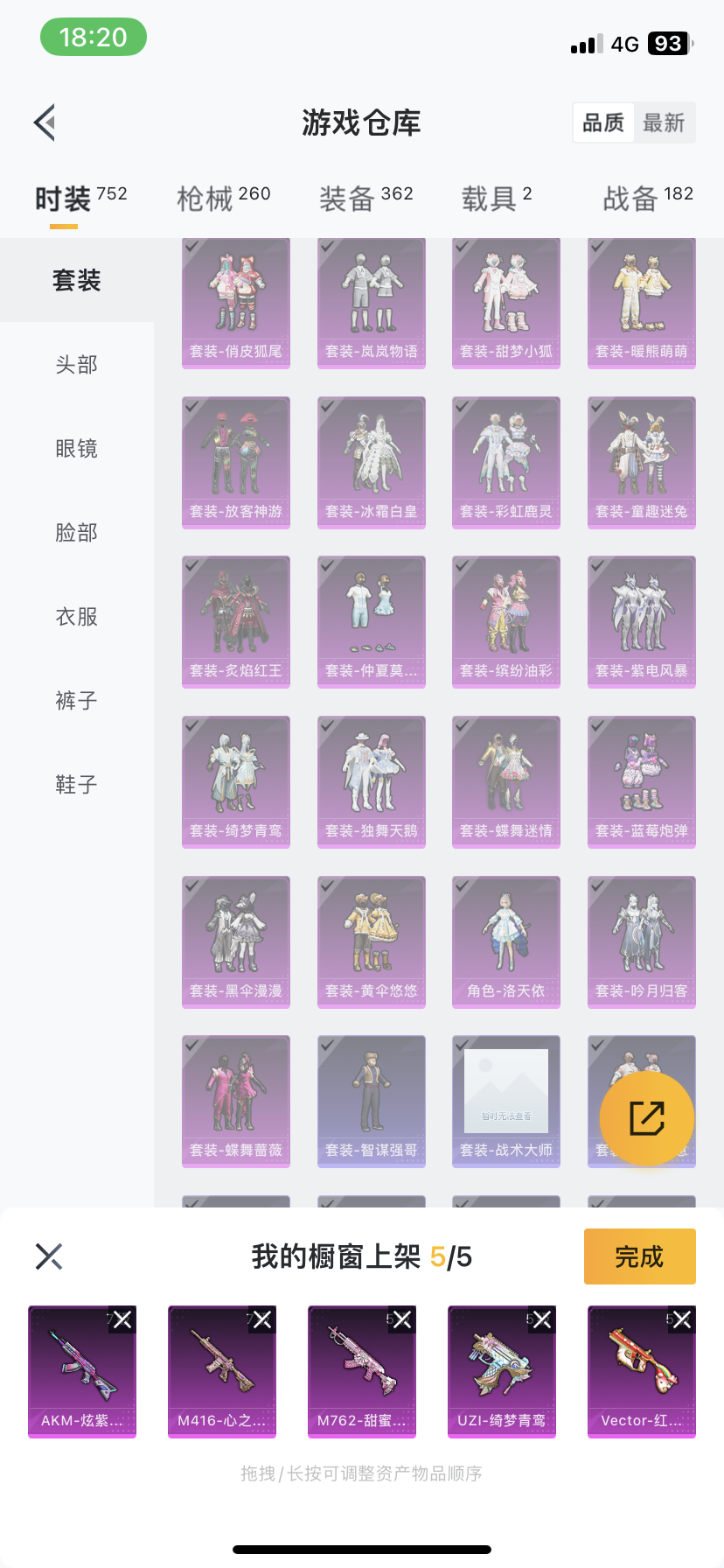
Task: Open the 衣服 category
Action: pyautogui.click(x=77, y=616)
